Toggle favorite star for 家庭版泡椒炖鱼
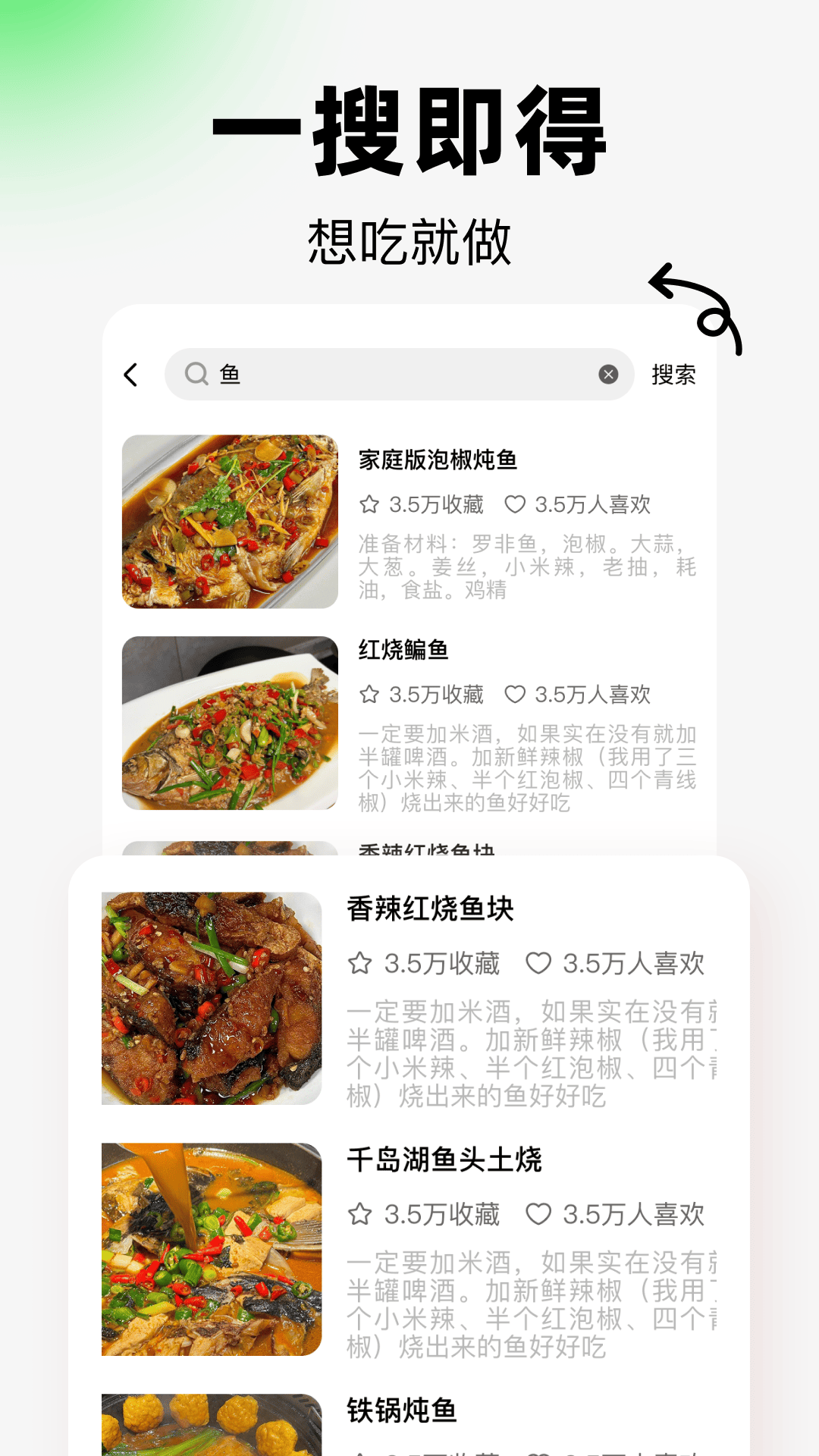This screenshot has width=819, height=1456. point(369,504)
